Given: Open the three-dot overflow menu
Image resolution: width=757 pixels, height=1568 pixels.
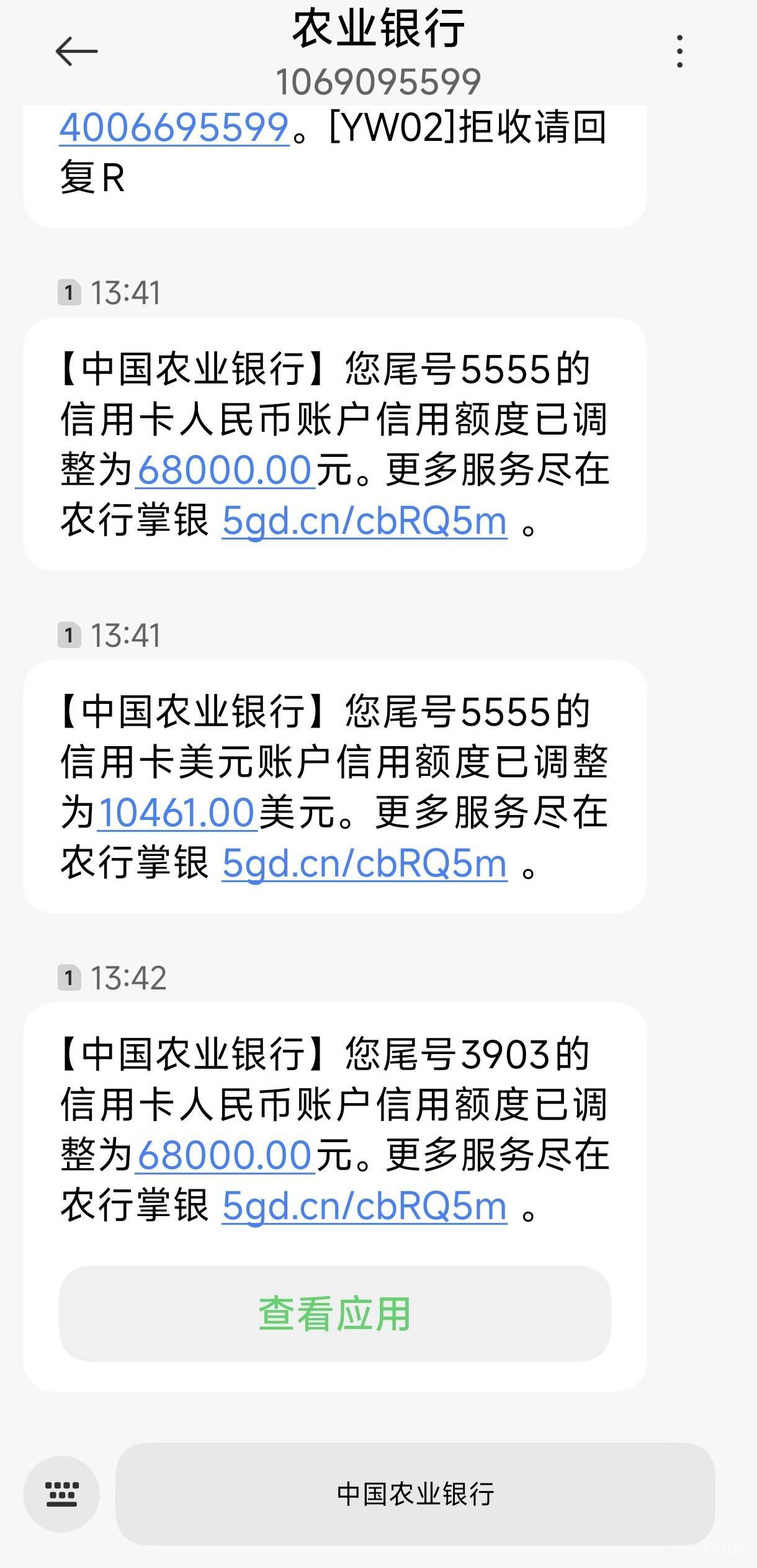Looking at the screenshot, I should coord(680,51).
